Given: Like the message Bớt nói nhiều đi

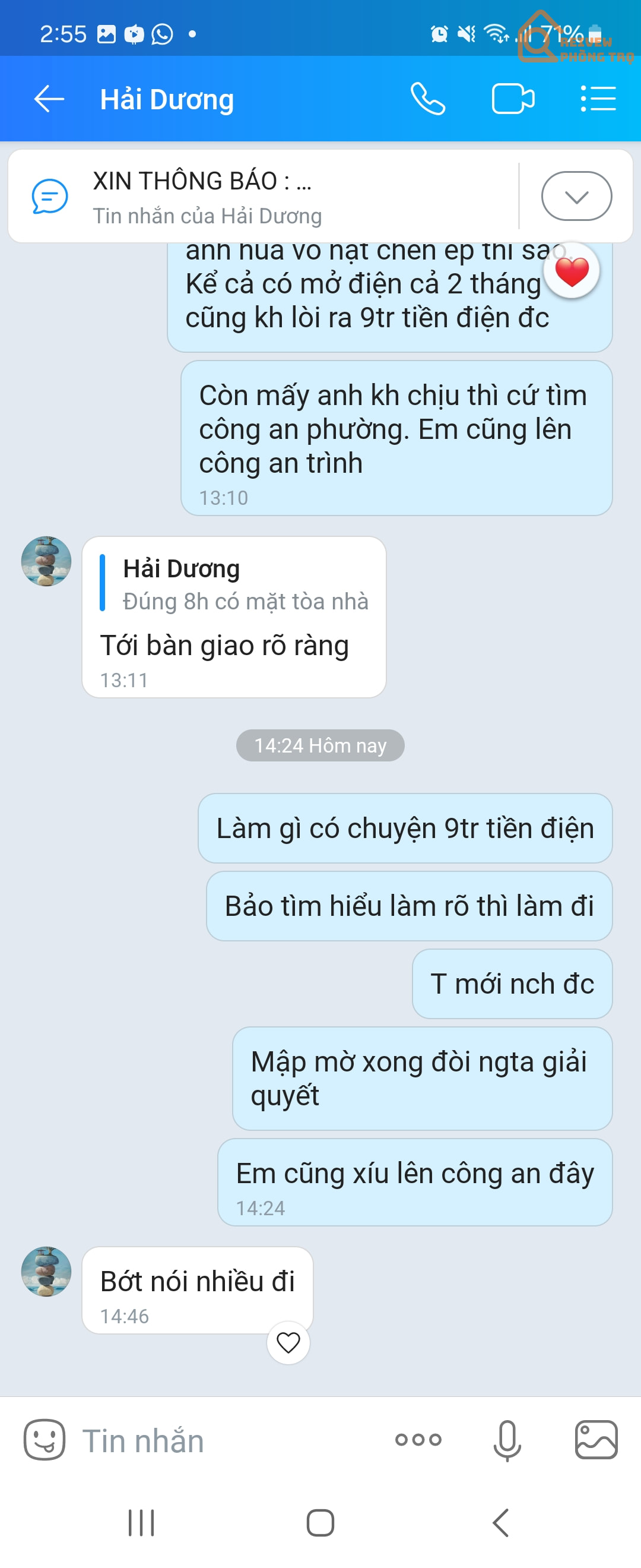Looking at the screenshot, I should coord(288,1342).
